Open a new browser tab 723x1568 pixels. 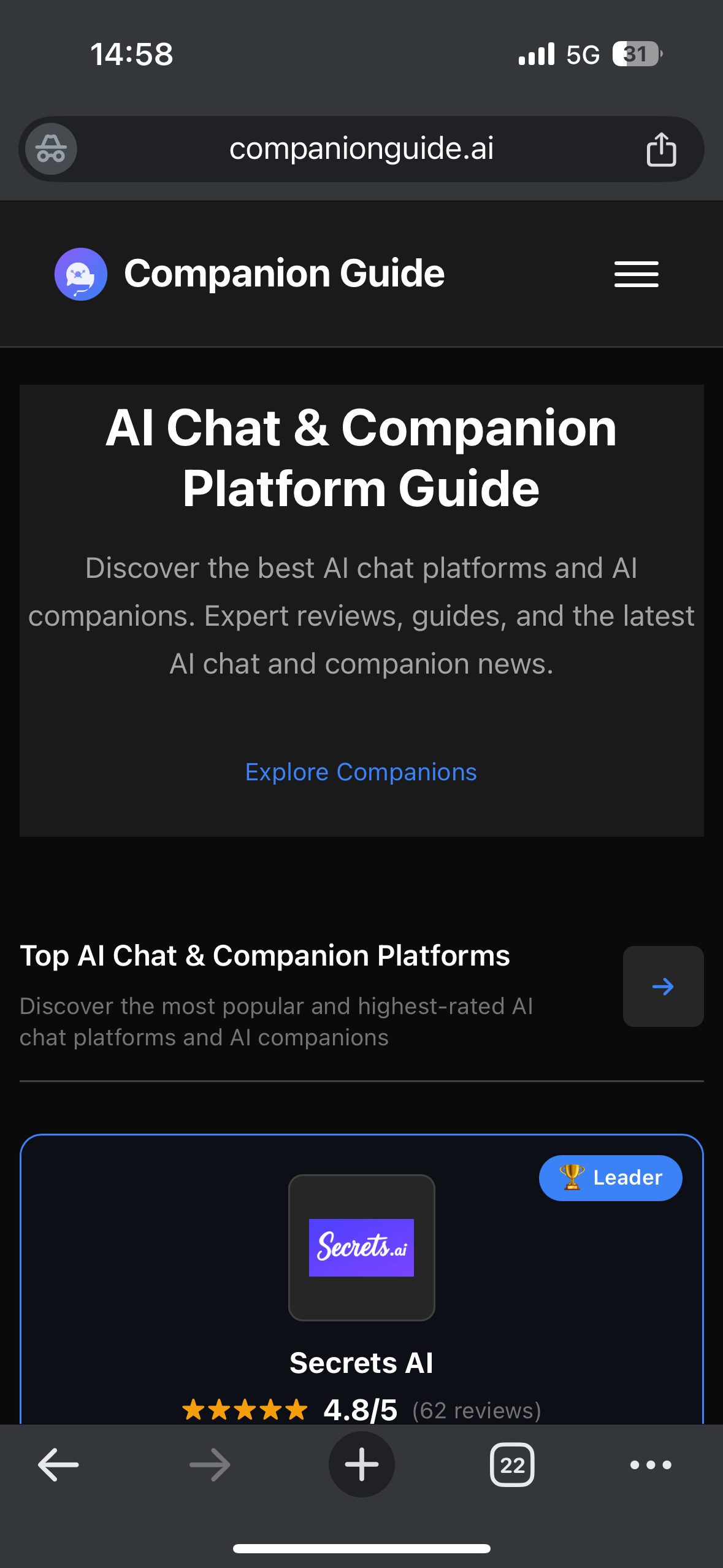click(x=361, y=1465)
